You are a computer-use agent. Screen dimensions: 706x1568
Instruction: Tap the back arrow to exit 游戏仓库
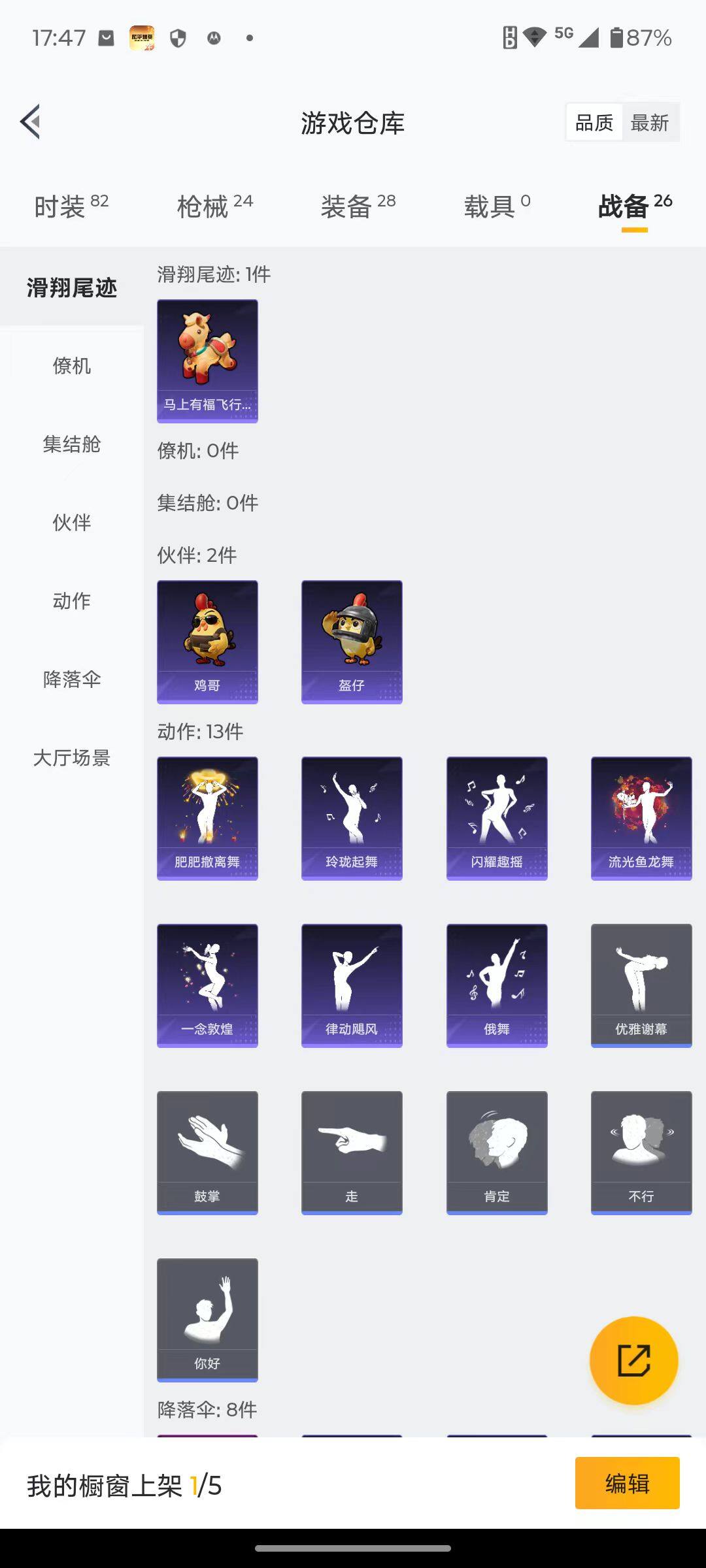[29, 122]
